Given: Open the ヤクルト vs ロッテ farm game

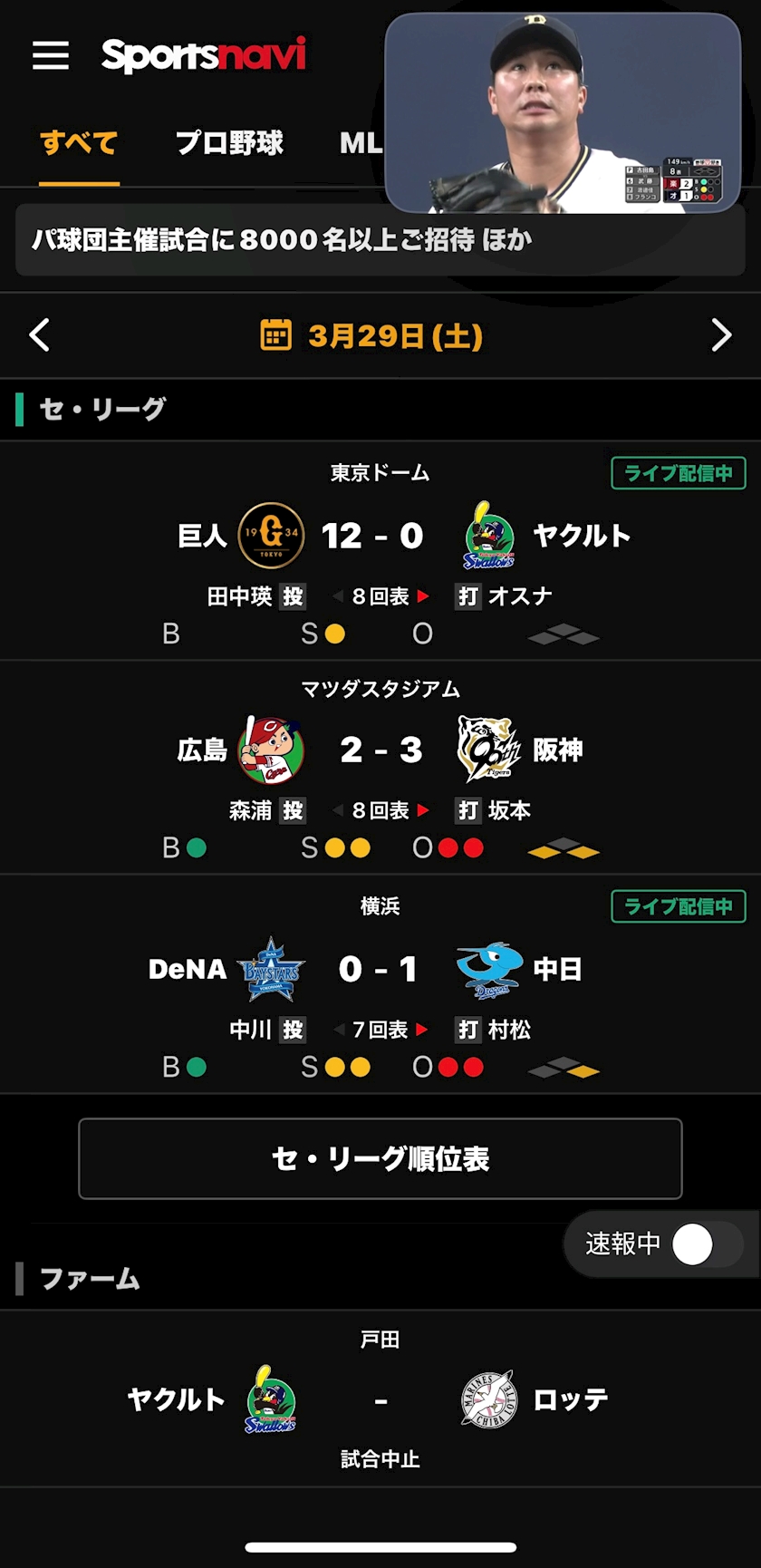Looking at the screenshot, I should [380, 1400].
